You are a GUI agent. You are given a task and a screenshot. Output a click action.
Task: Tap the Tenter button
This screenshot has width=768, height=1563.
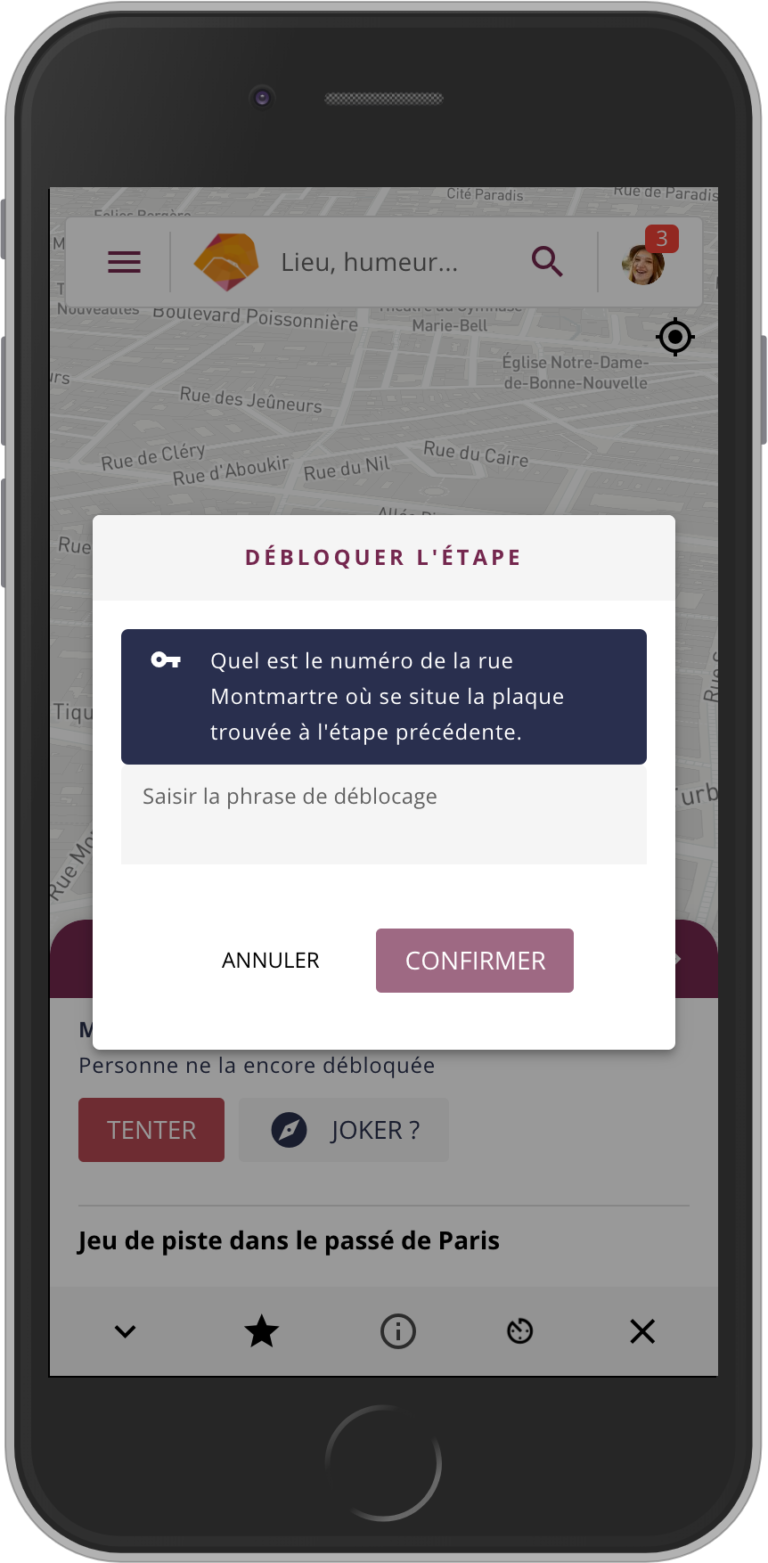point(151,1130)
